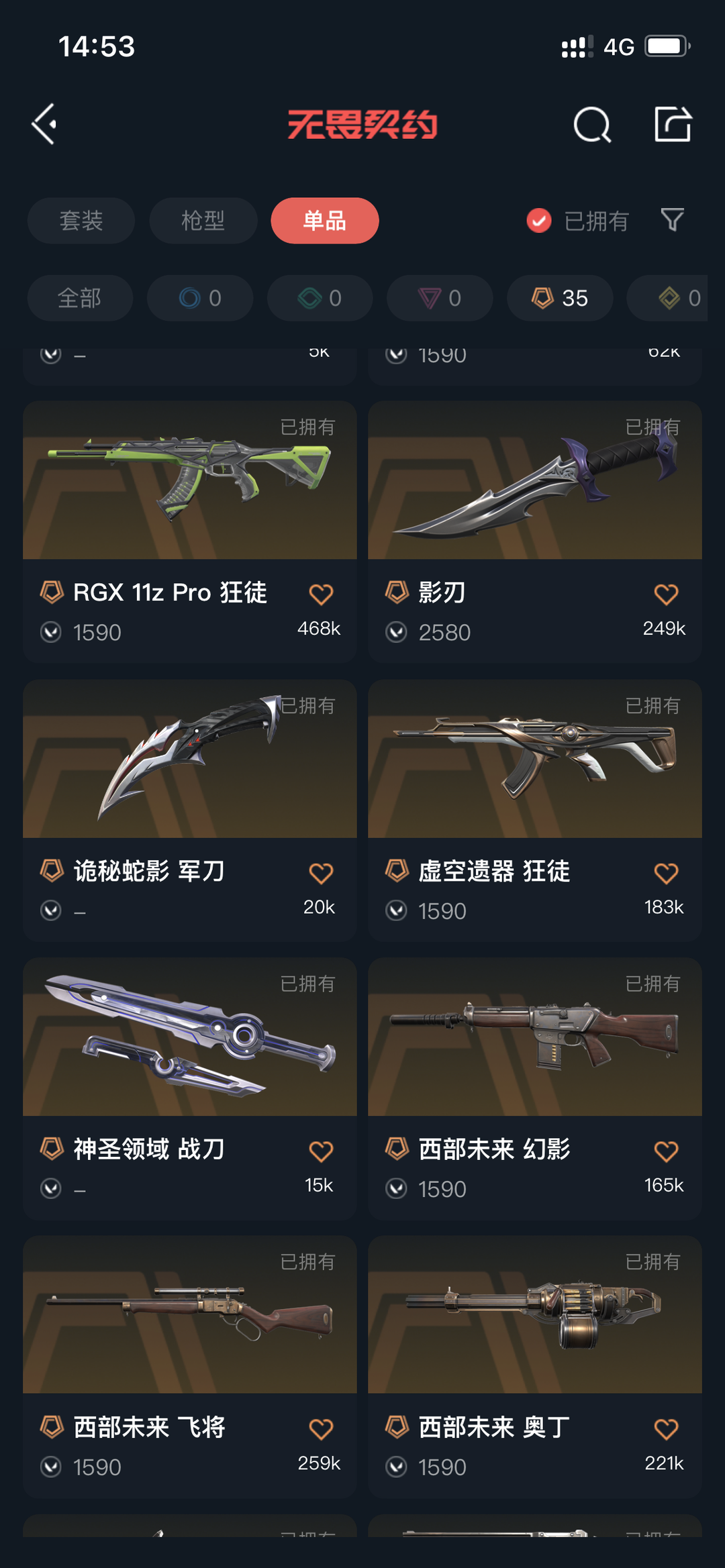Viewport: 725px width, 1568px height.
Task: Select the blue tier chip showing 0
Action: point(200,298)
